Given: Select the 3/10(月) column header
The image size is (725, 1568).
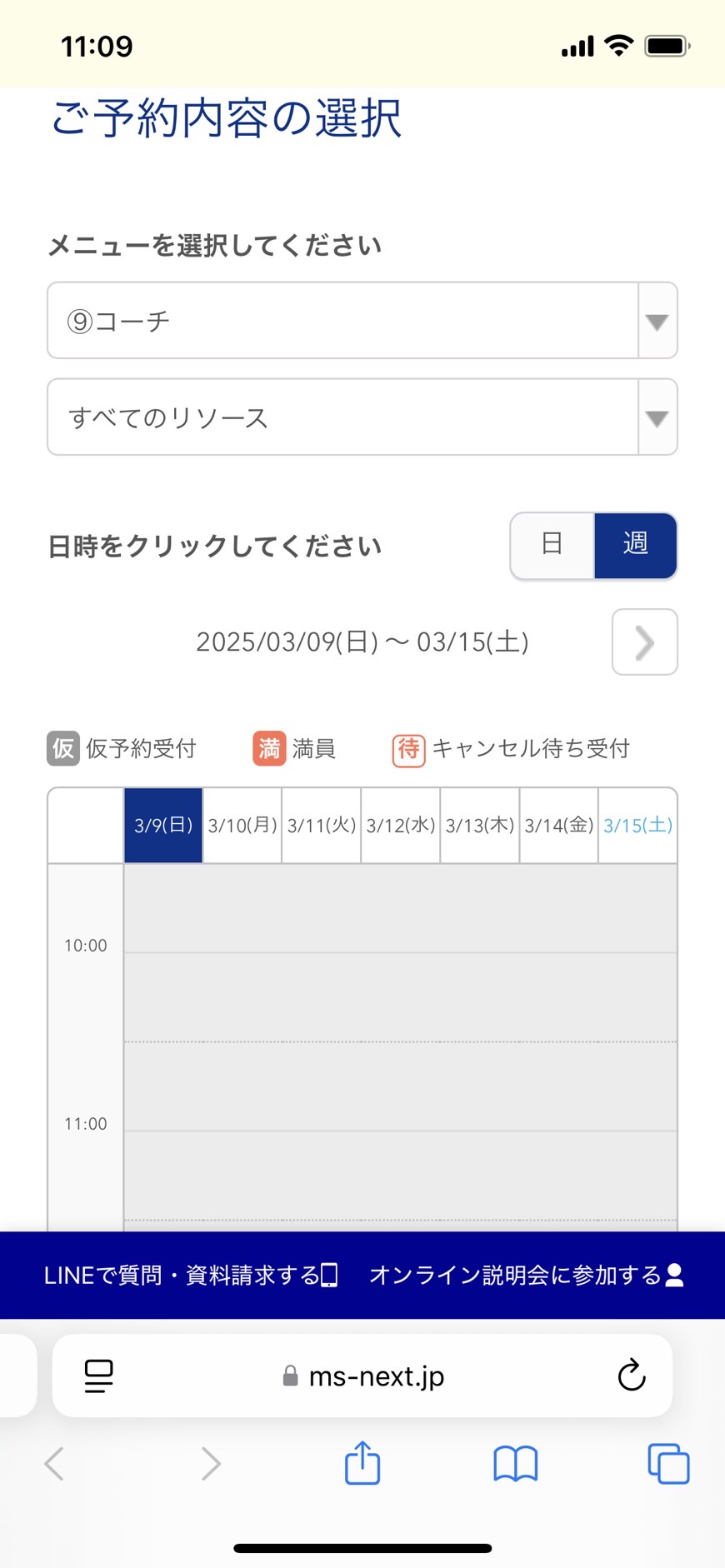Looking at the screenshot, I should (242, 825).
